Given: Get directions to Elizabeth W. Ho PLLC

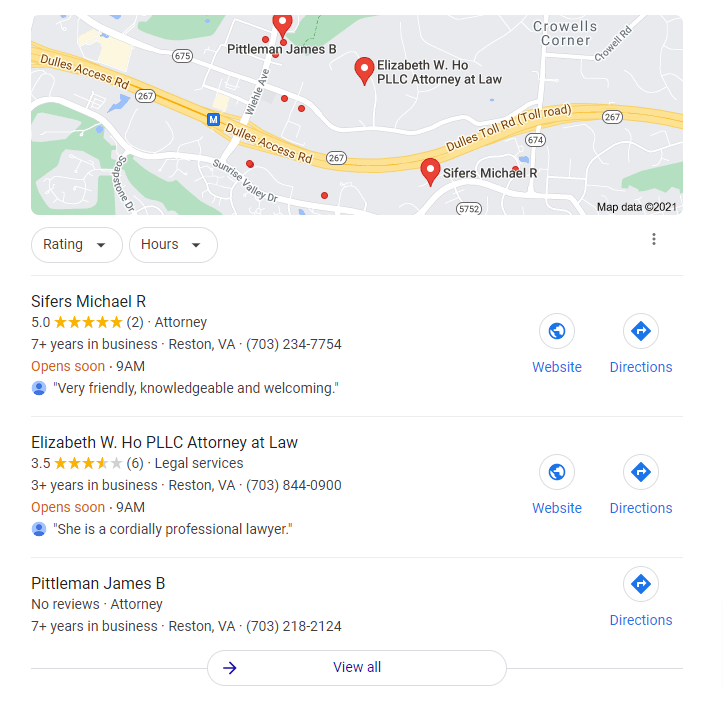Looking at the screenshot, I should (641, 483).
